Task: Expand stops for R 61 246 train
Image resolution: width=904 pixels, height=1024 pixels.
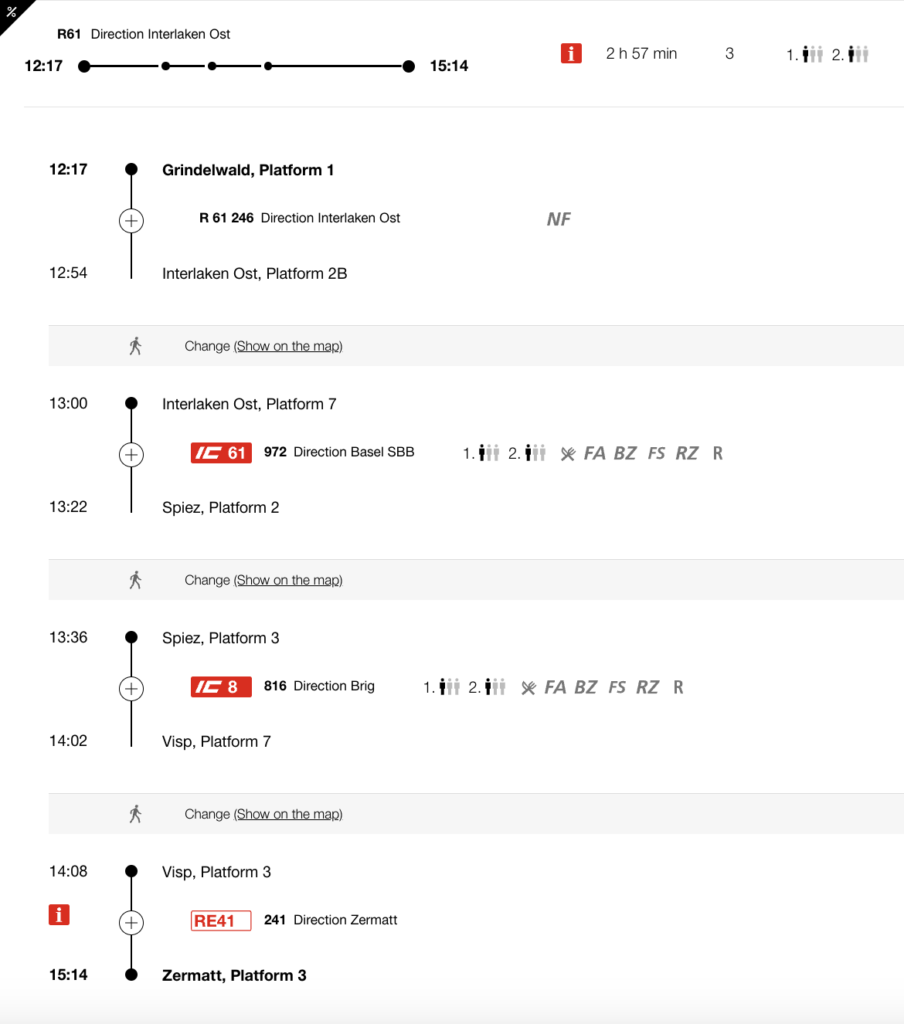Action: tap(131, 221)
